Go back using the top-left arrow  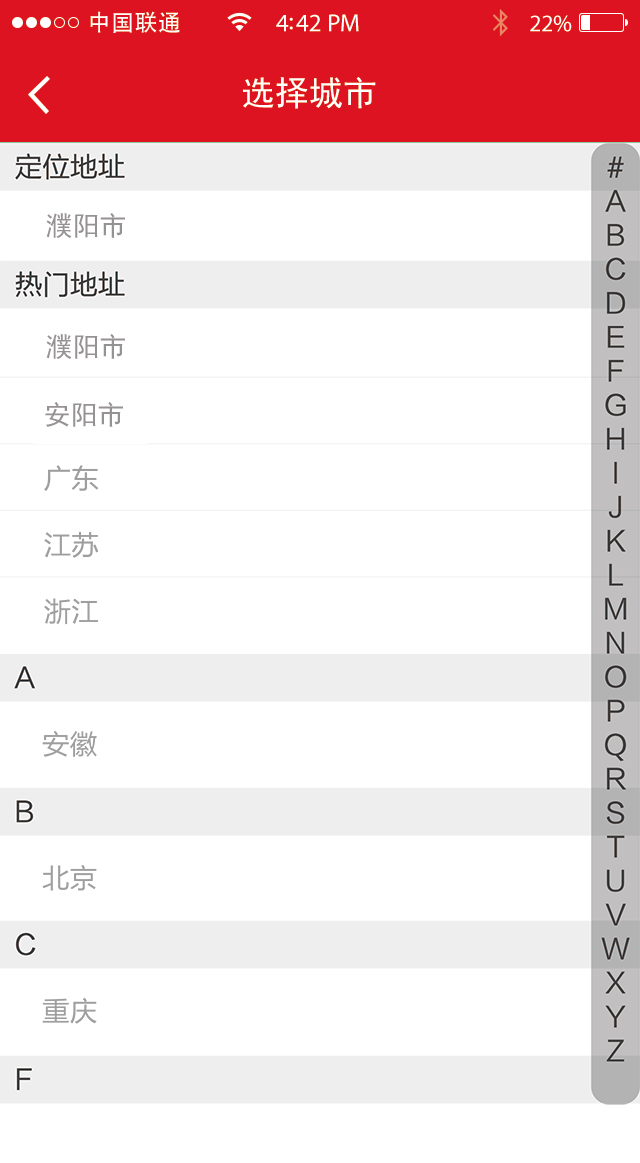pyautogui.click(x=39, y=95)
